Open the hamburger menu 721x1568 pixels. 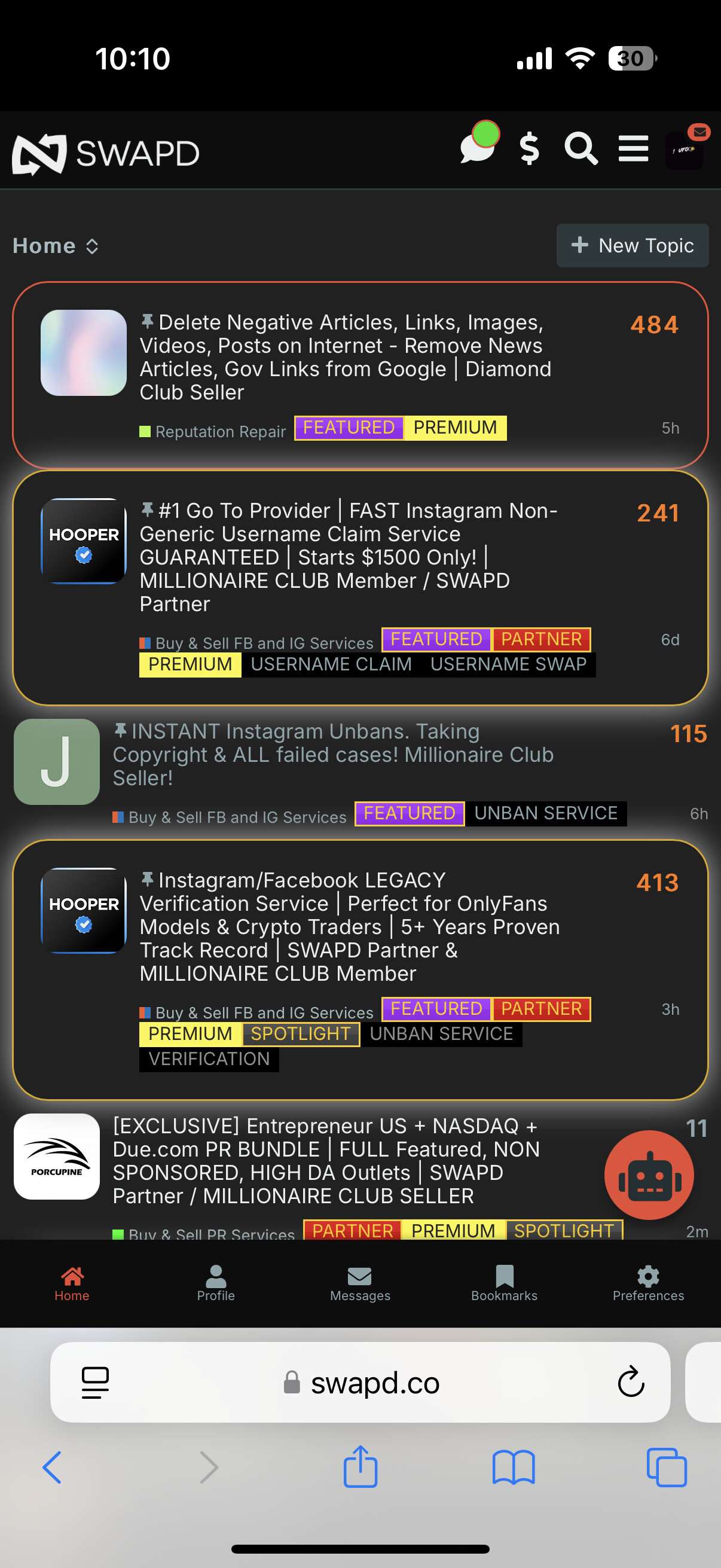(x=633, y=148)
